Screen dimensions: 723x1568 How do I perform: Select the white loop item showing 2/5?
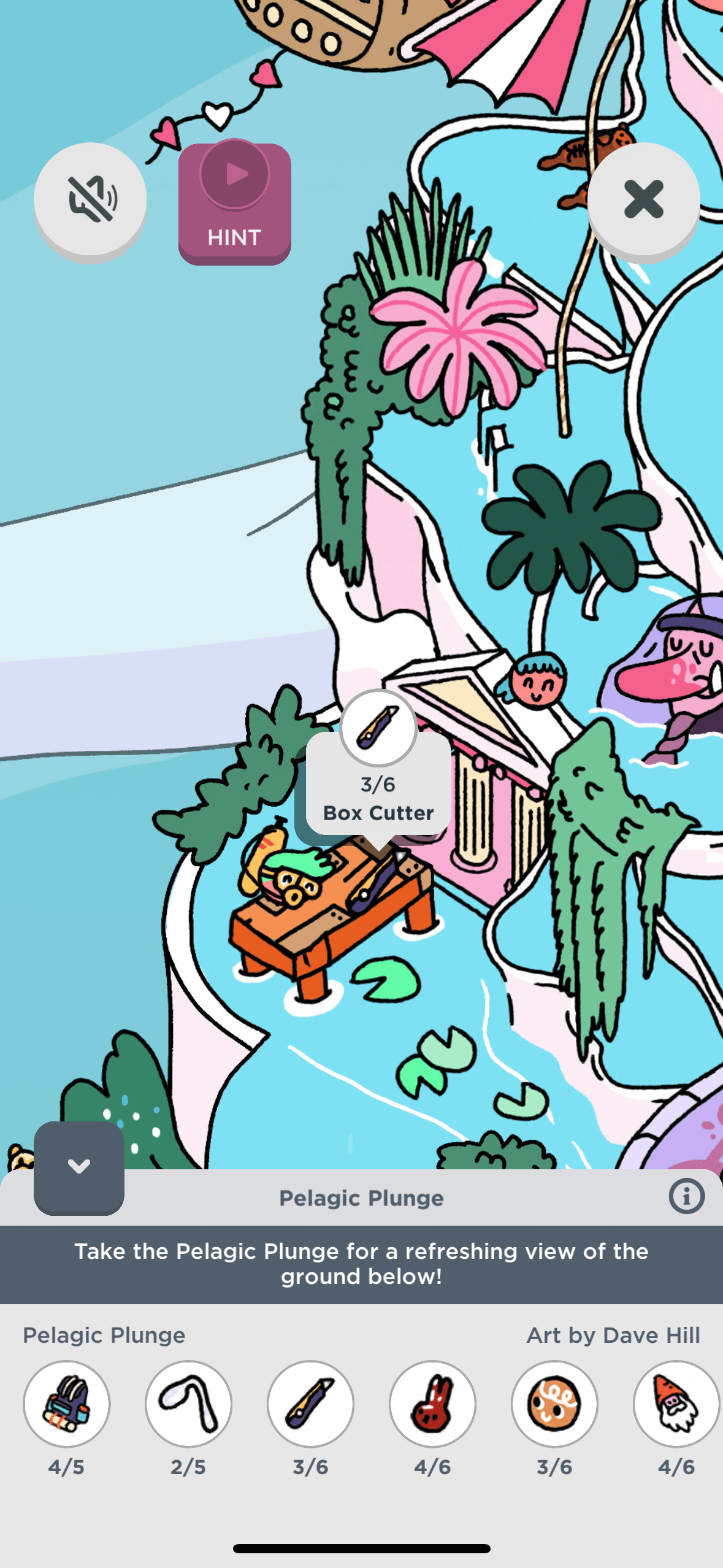click(x=188, y=1404)
